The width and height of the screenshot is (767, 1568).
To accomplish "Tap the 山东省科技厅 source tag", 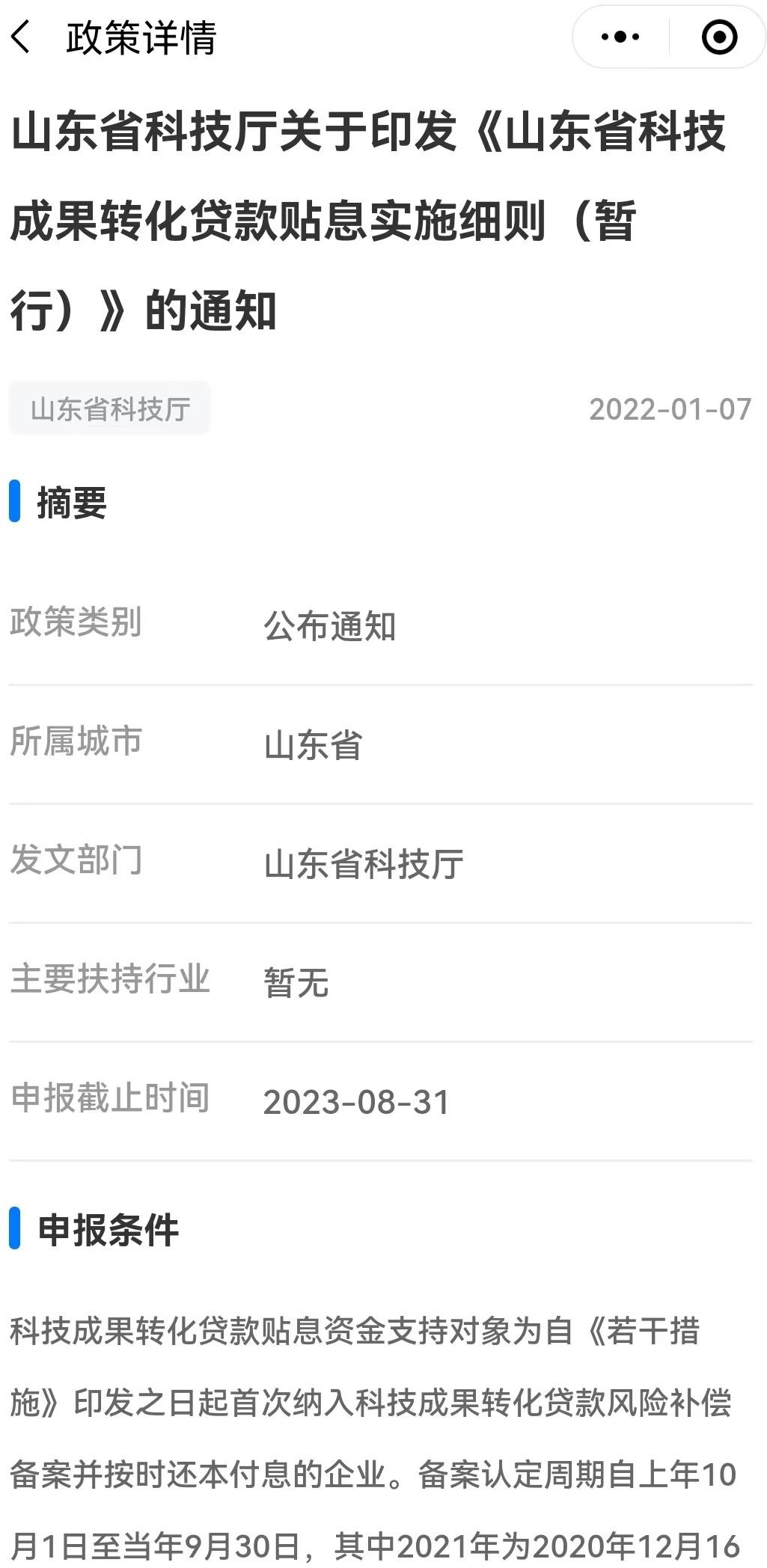I will [110, 409].
